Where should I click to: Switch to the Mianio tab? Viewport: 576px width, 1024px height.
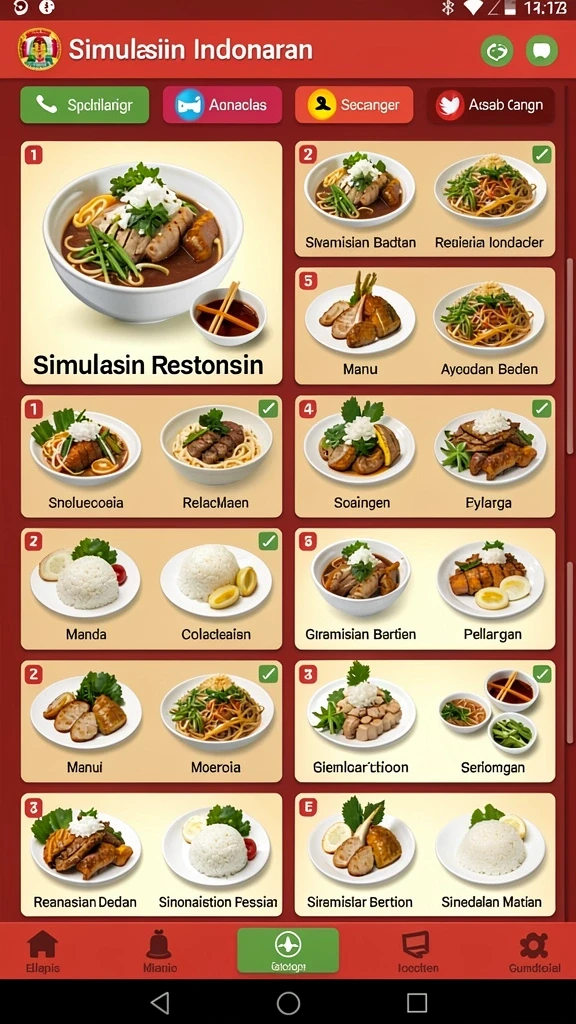tap(159, 952)
